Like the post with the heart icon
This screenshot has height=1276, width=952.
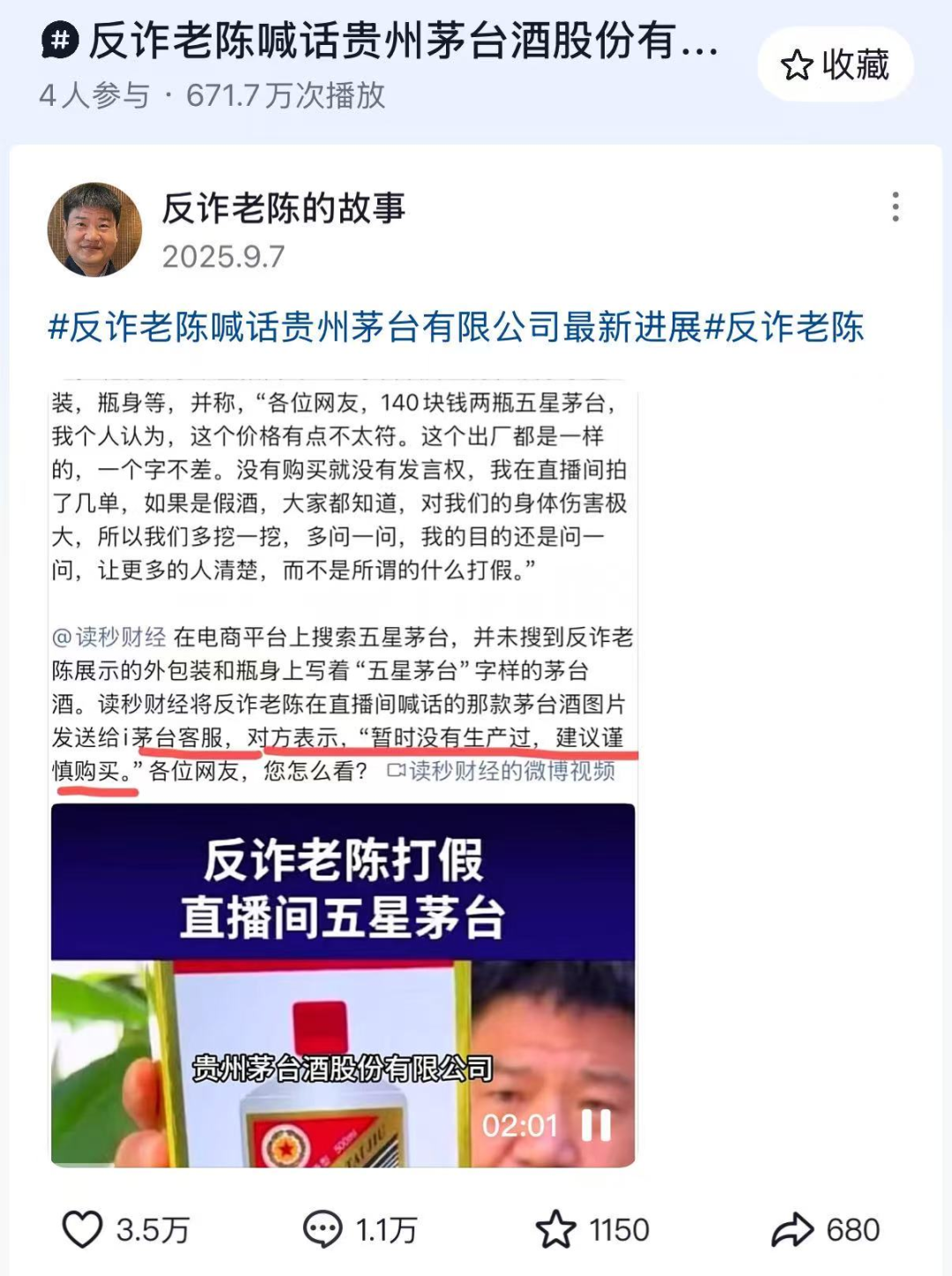click(x=83, y=1229)
